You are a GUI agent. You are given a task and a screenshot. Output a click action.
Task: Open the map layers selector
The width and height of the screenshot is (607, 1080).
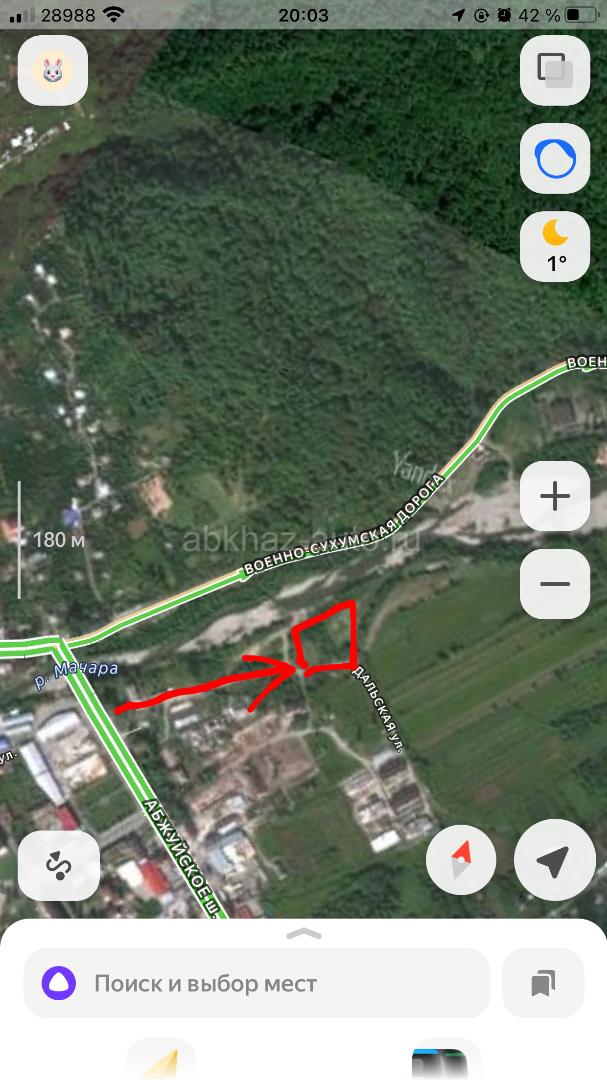click(x=554, y=70)
